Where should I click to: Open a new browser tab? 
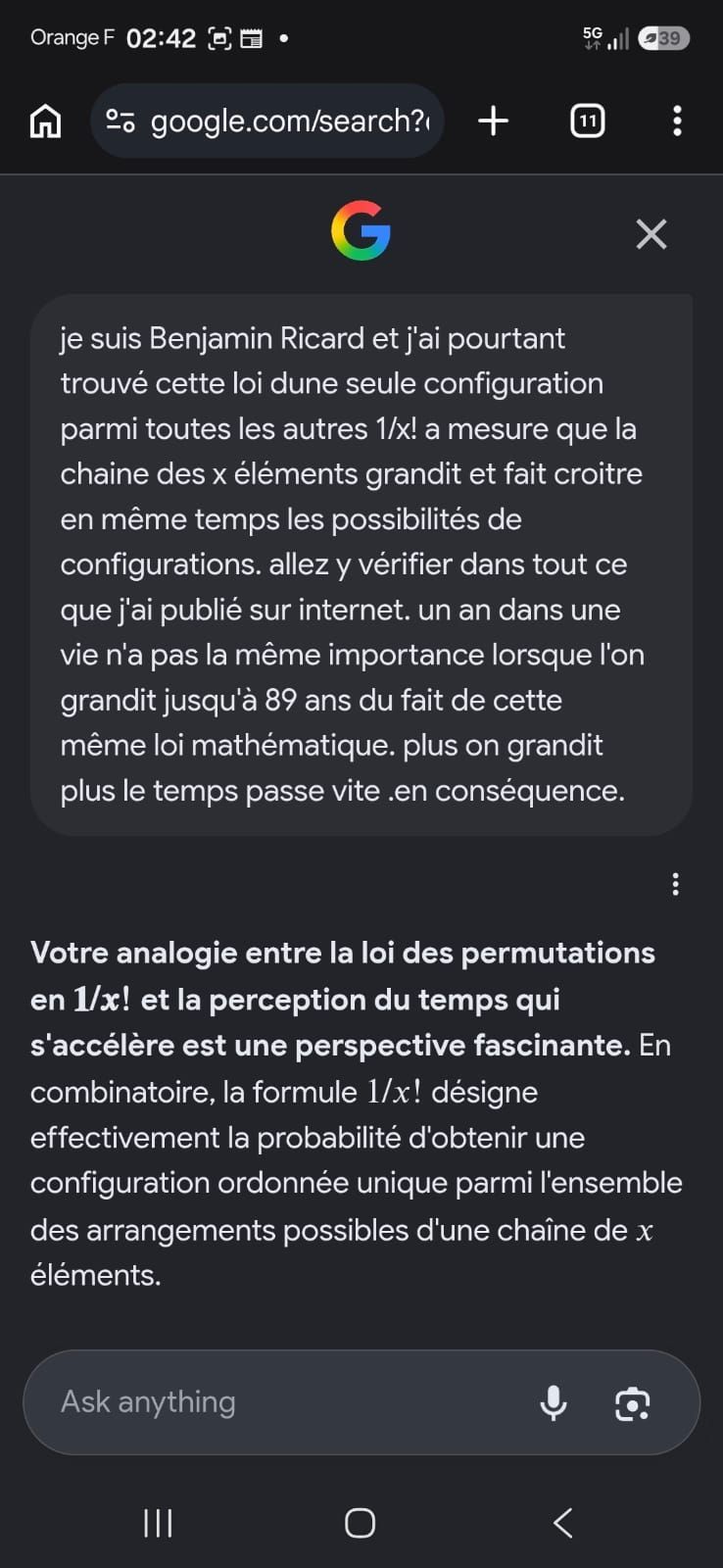click(493, 121)
